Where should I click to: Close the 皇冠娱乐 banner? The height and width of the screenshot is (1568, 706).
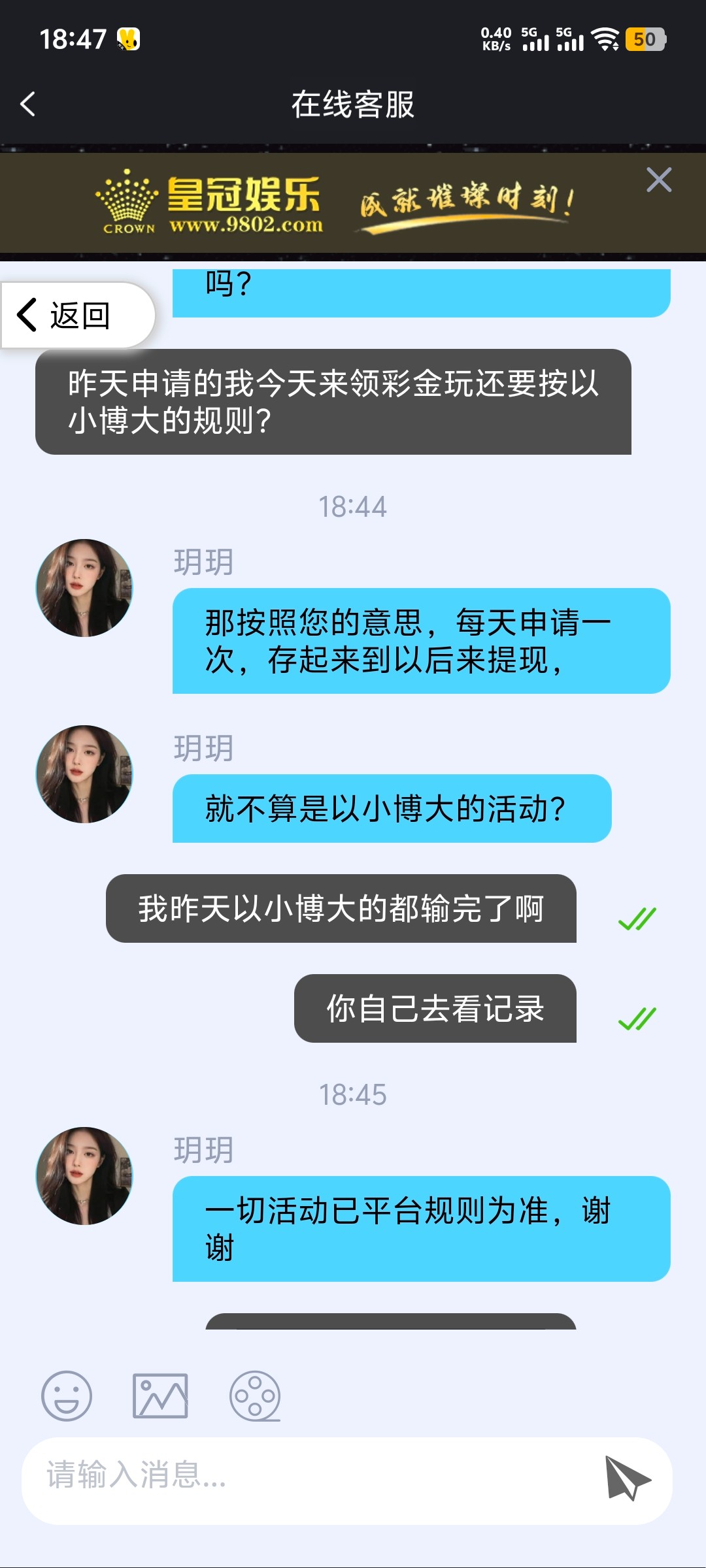coord(658,180)
